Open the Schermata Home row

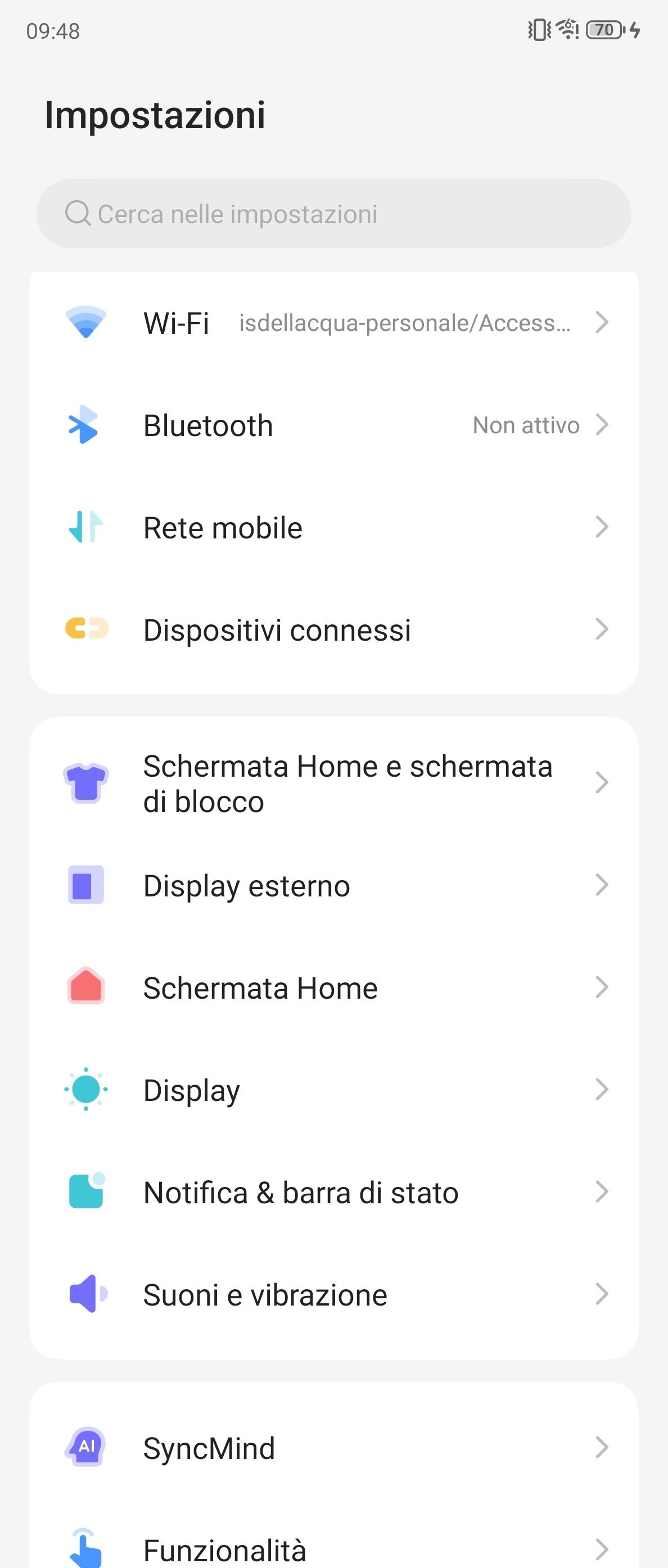(333, 987)
